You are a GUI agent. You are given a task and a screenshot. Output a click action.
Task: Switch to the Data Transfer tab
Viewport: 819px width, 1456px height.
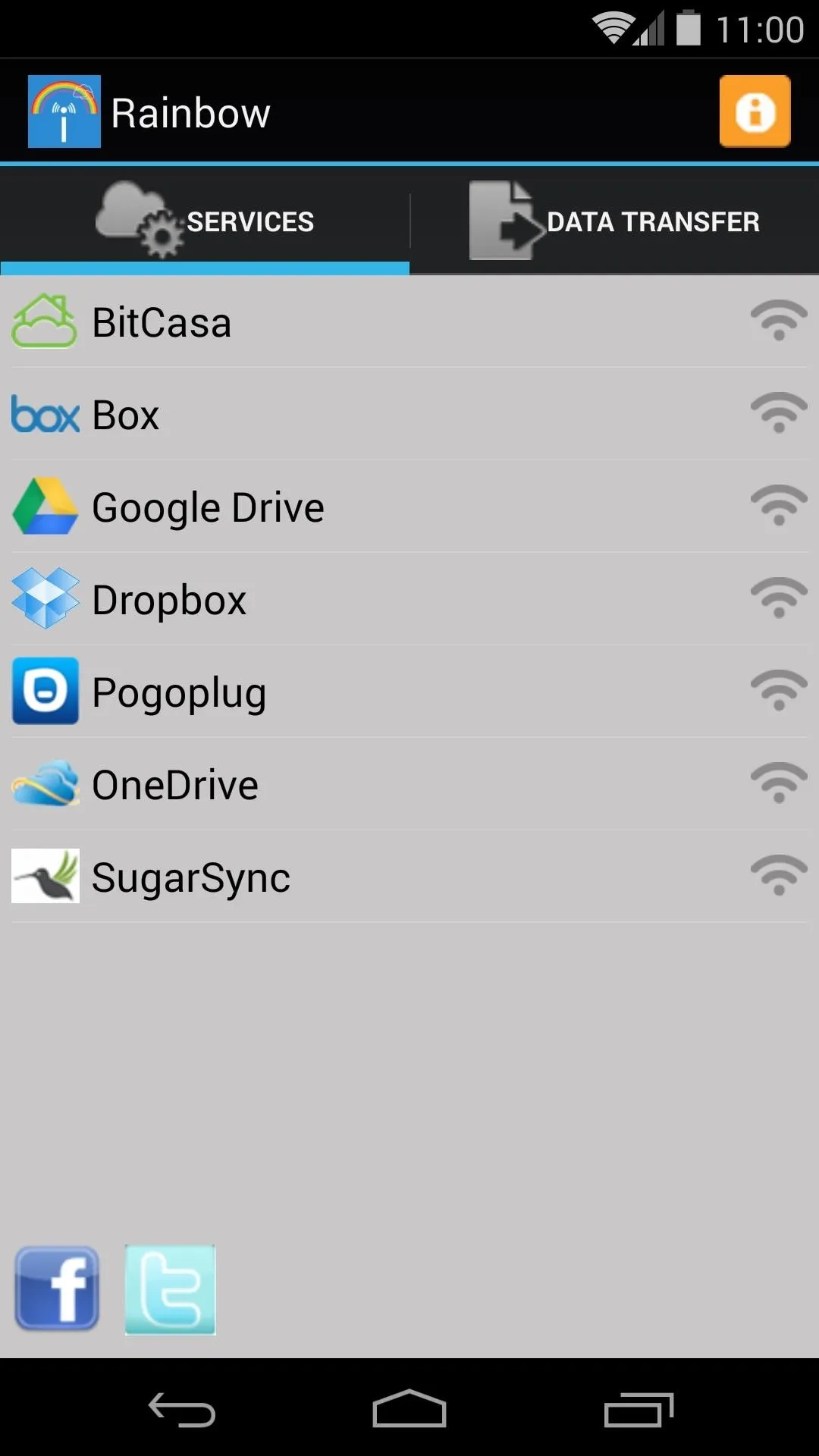pos(614,221)
